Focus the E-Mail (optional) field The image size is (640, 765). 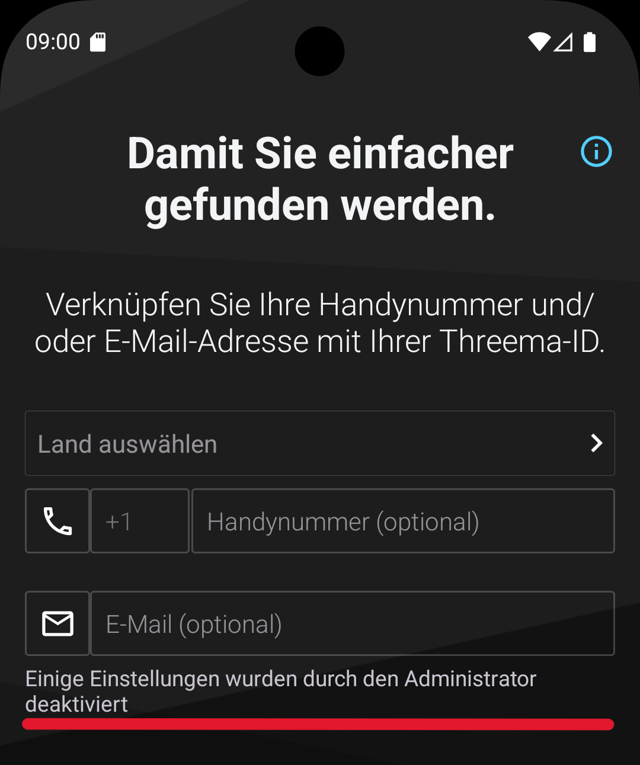click(x=351, y=624)
